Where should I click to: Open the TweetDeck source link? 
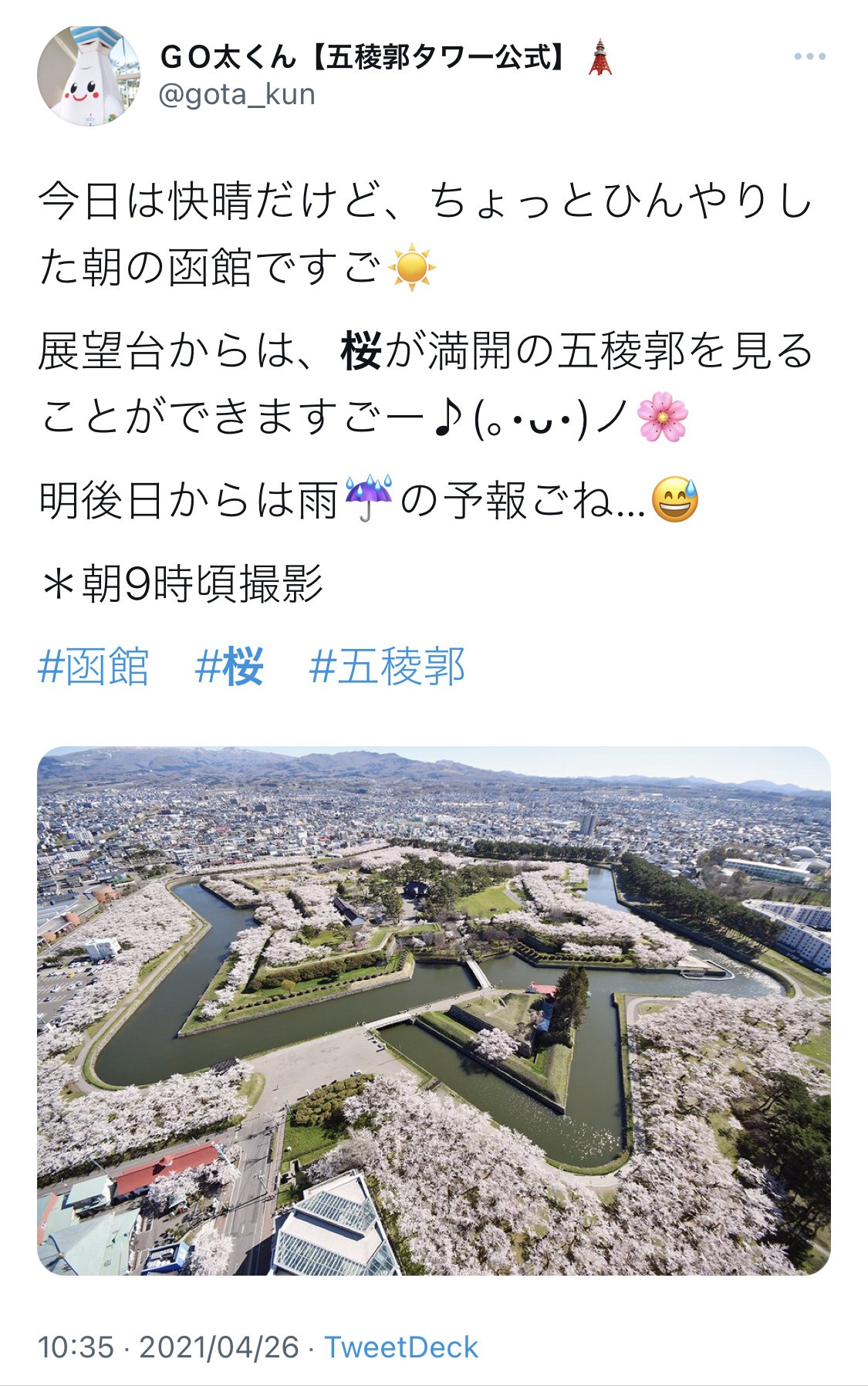(x=400, y=1347)
